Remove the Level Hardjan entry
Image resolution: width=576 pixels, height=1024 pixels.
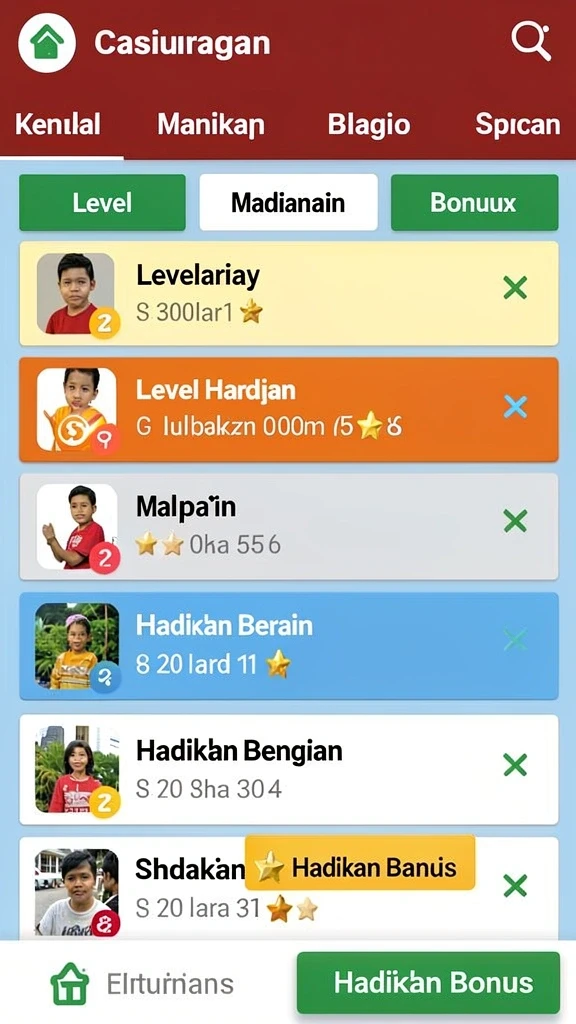tap(515, 407)
